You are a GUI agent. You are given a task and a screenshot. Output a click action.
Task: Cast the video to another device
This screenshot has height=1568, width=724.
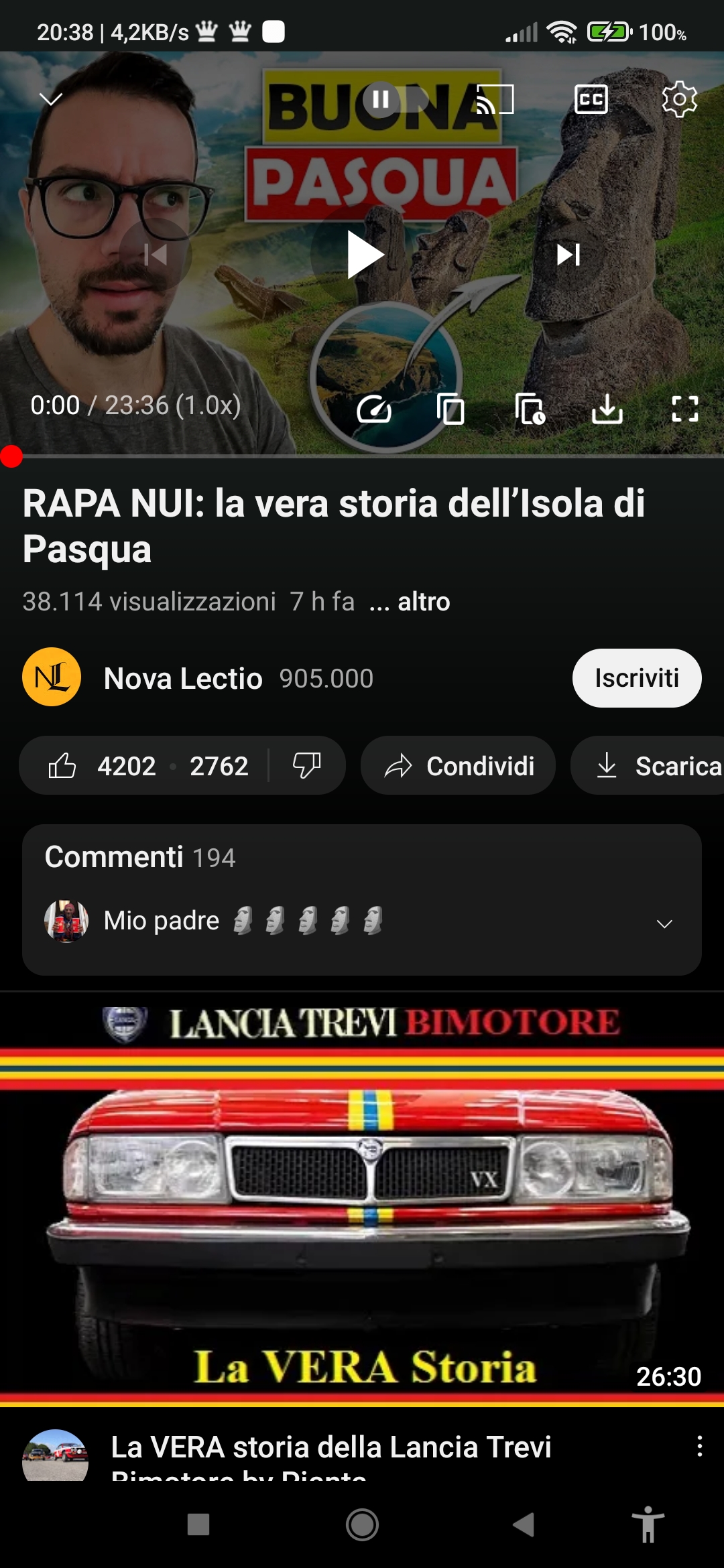point(495,99)
